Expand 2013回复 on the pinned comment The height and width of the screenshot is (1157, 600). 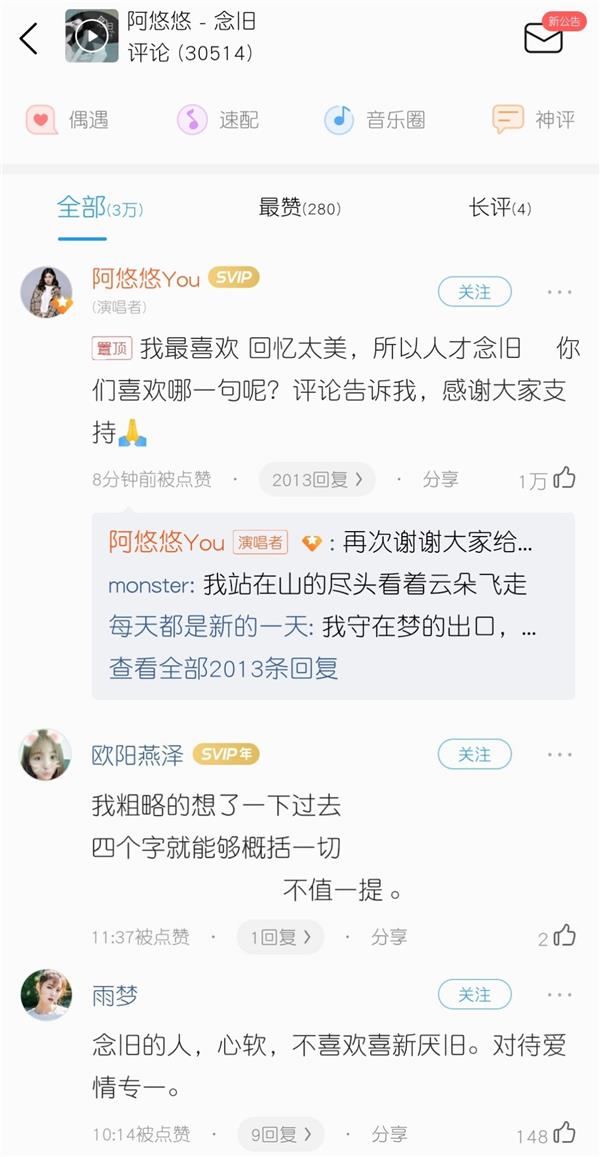317,480
